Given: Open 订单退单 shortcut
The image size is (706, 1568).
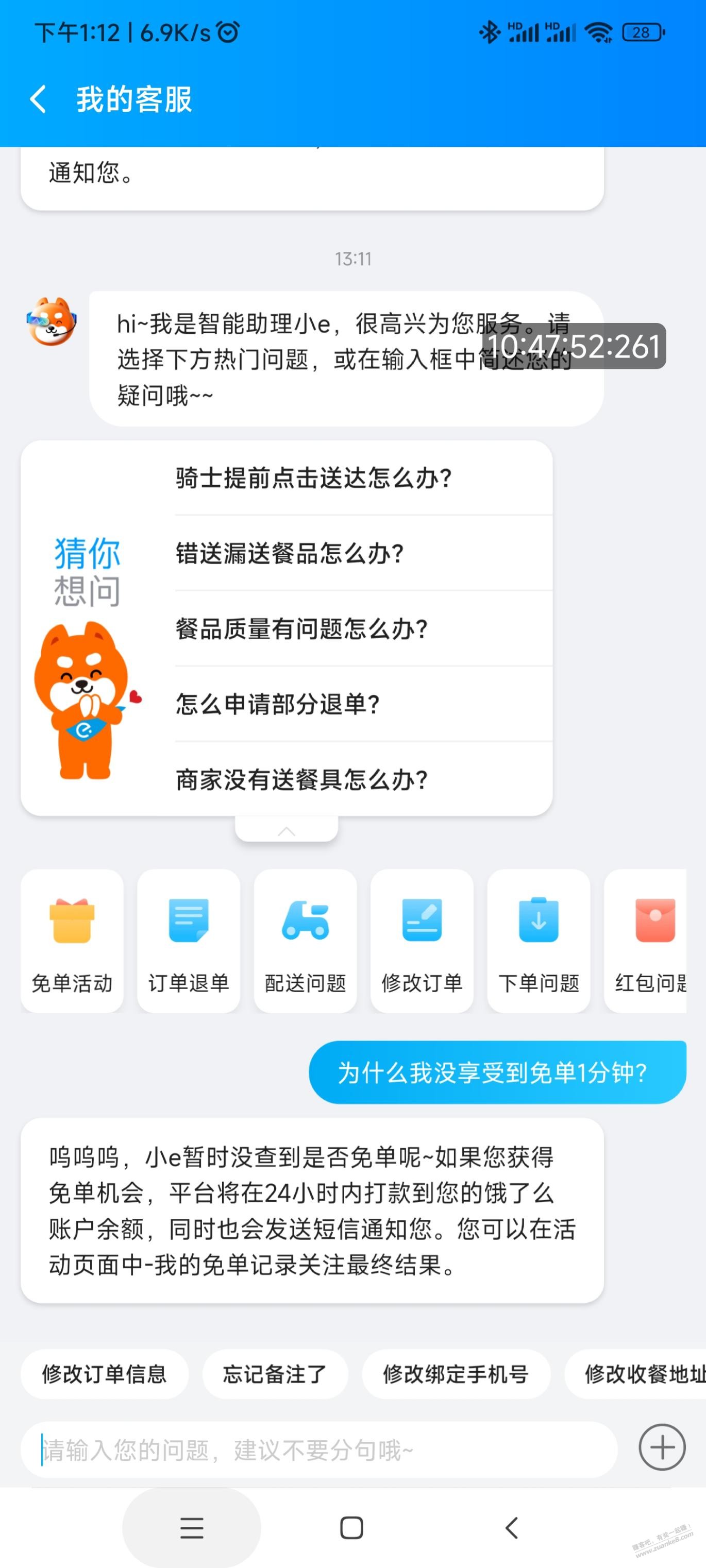Looking at the screenshot, I should (188, 941).
